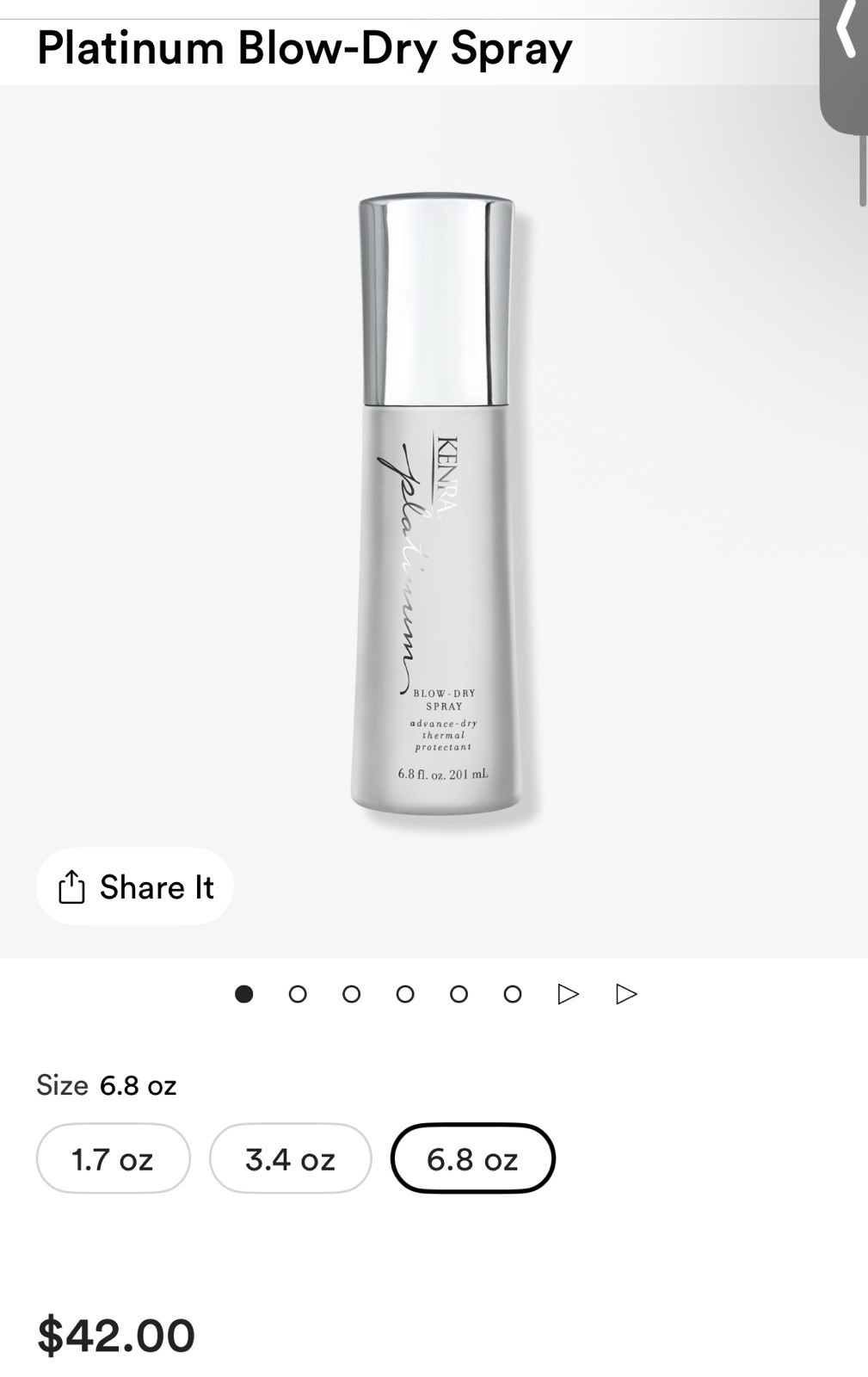Show the fourth product image dot
The width and height of the screenshot is (868, 1377).
405,994
